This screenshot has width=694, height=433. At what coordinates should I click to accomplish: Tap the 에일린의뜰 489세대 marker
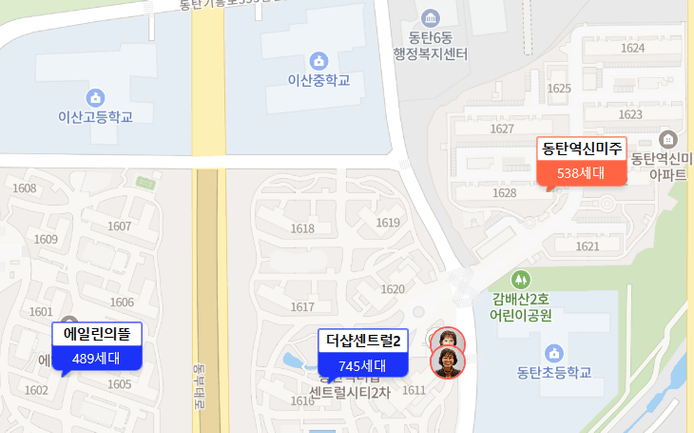click(x=97, y=346)
